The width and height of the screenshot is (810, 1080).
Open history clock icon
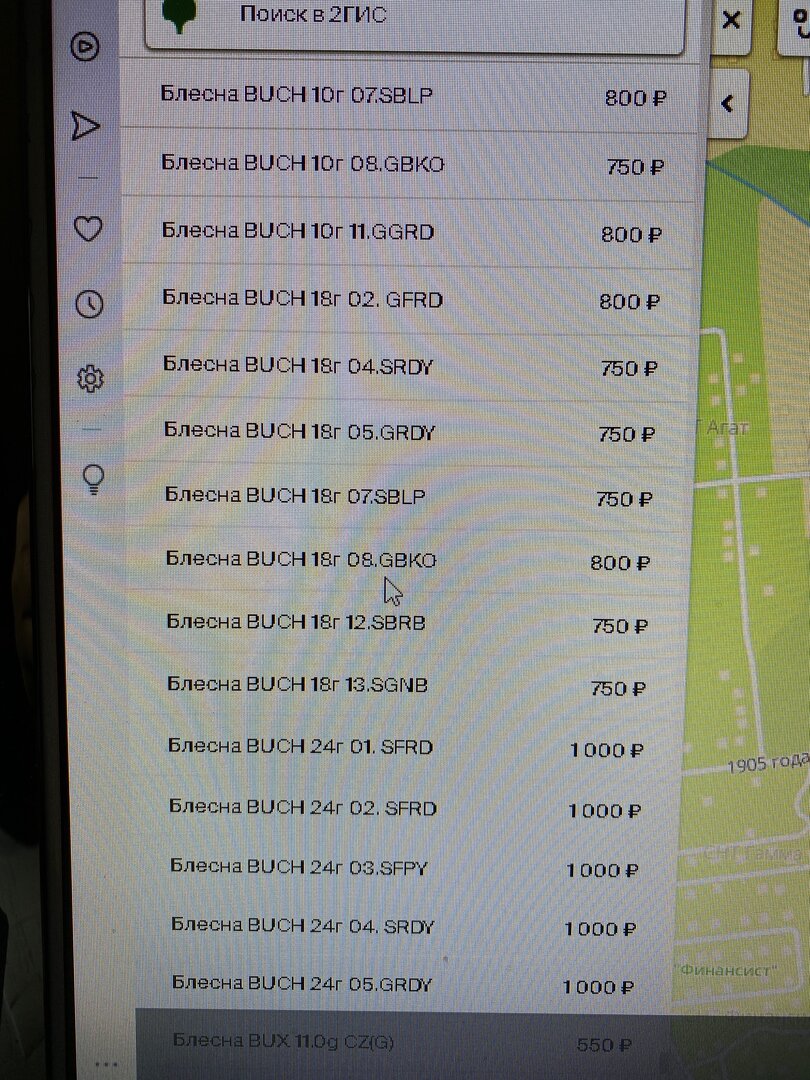point(90,304)
